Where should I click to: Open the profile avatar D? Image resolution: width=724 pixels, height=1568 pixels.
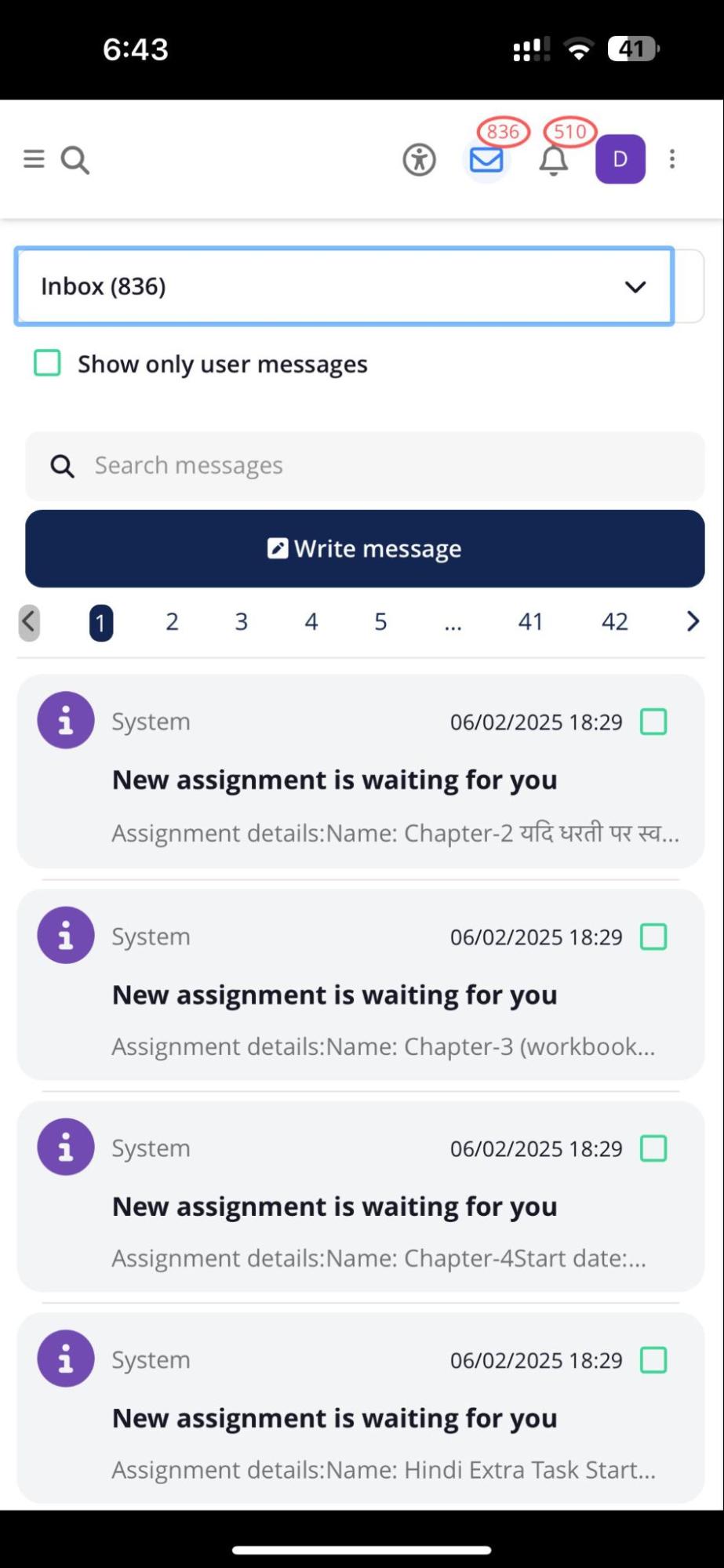pos(620,159)
